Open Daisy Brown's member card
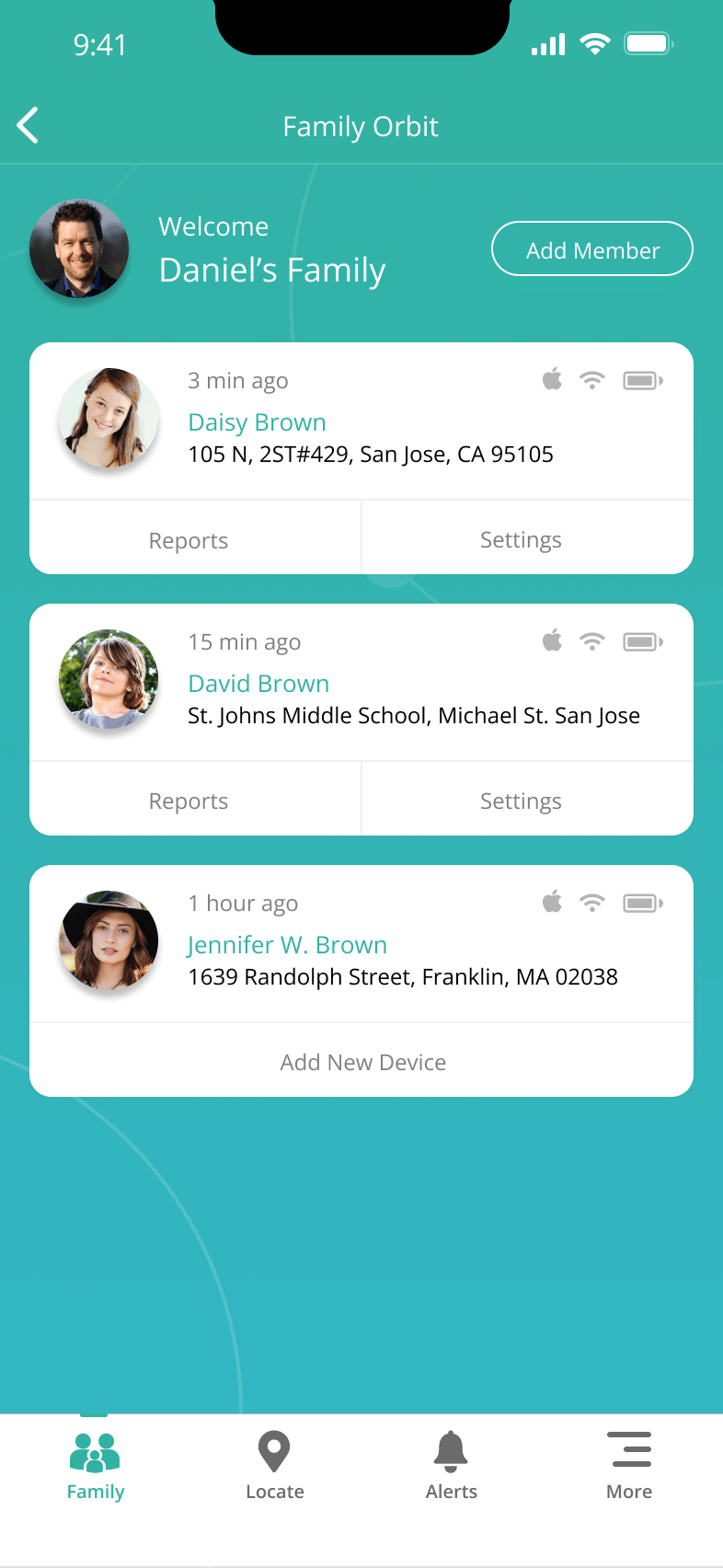723x1568 pixels. (x=361, y=421)
